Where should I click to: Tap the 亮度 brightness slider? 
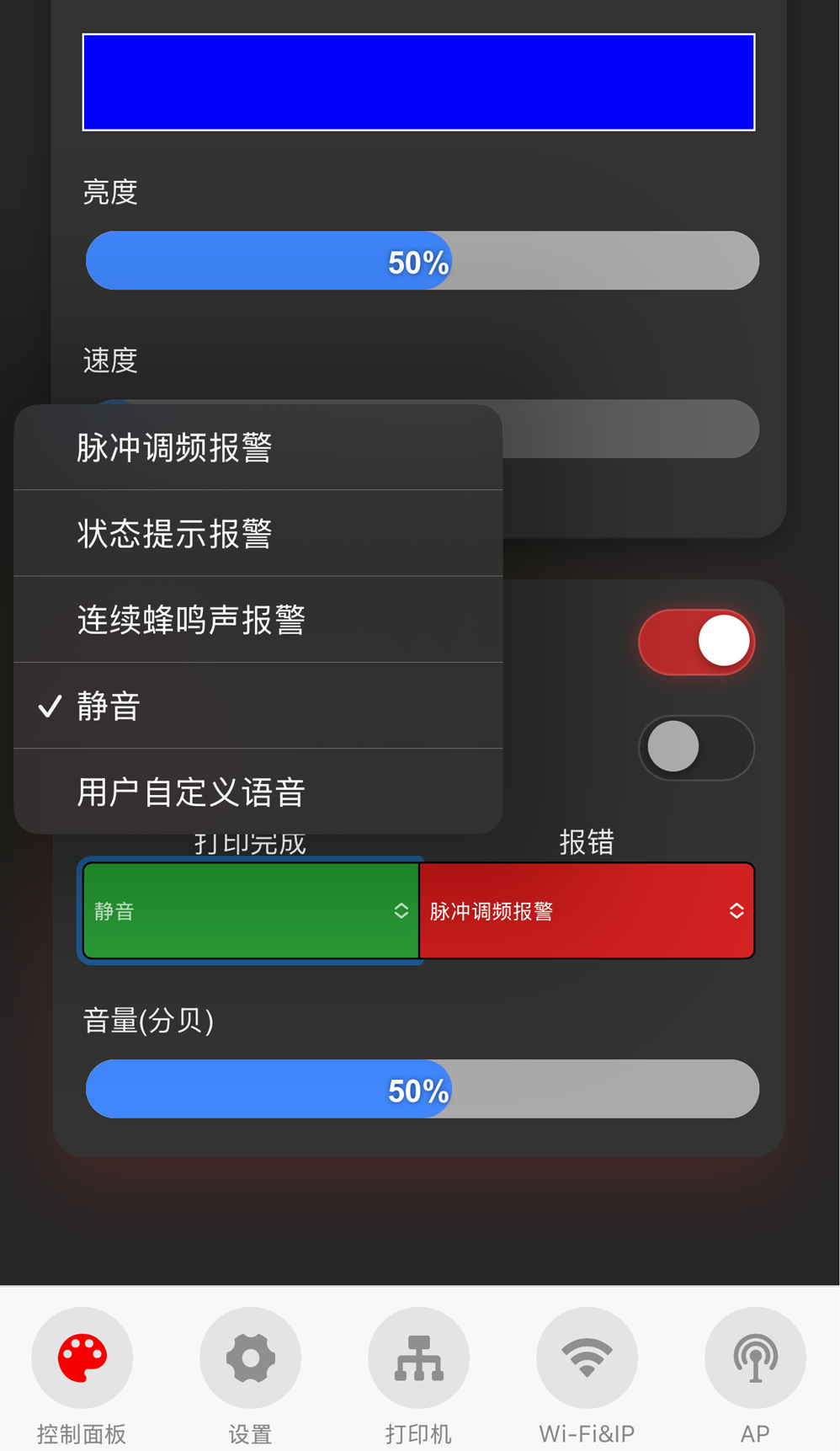422,261
